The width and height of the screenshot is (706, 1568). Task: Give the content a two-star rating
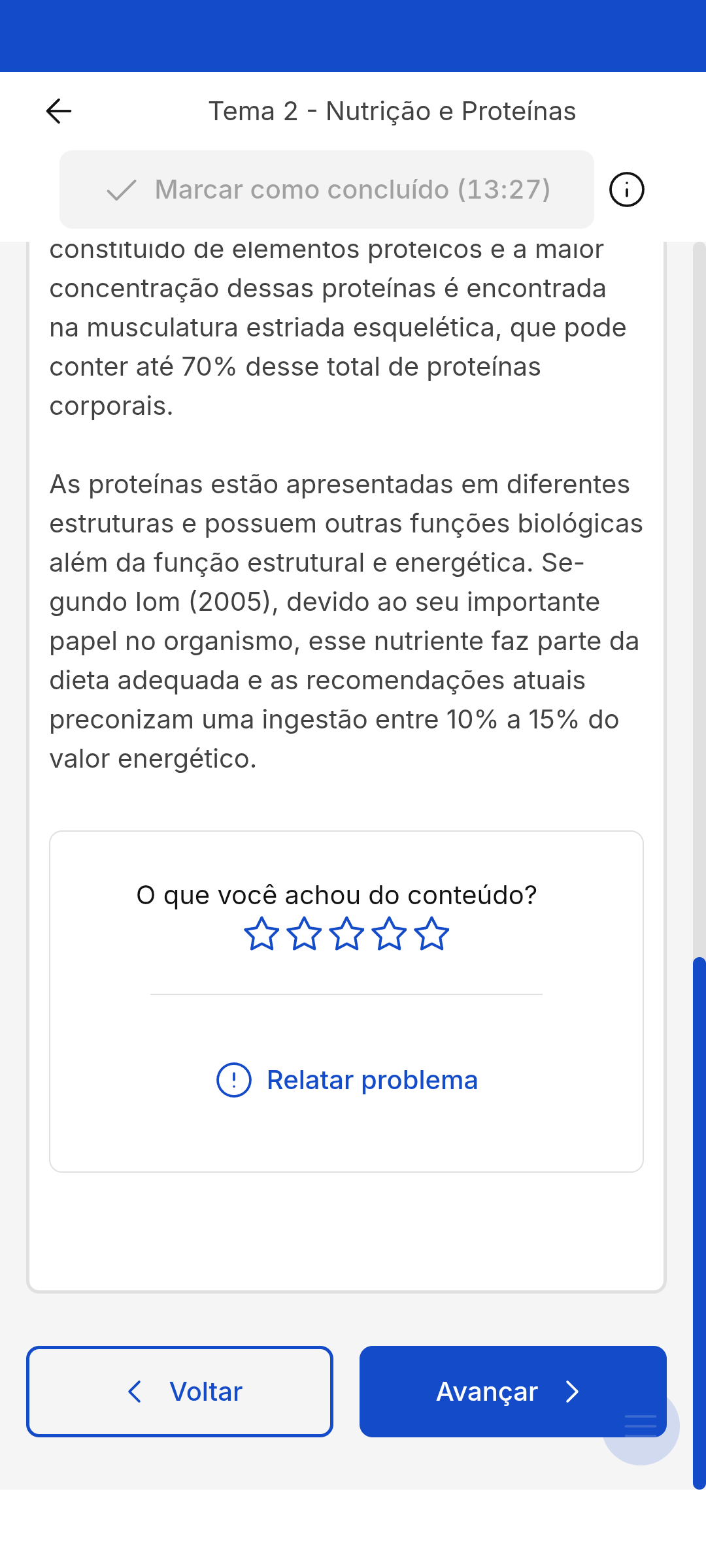(304, 934)
